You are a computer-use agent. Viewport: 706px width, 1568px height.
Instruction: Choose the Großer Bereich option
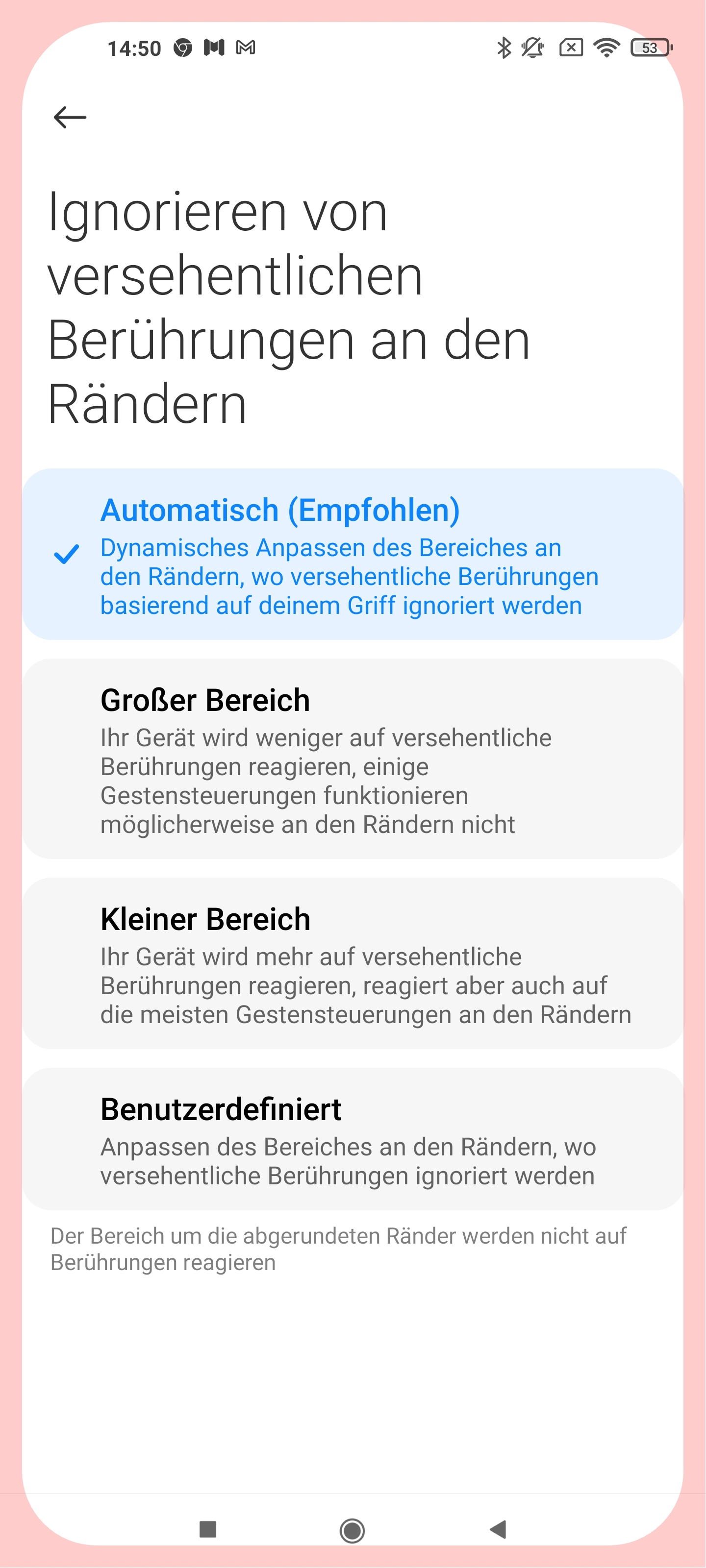point(353,759)
